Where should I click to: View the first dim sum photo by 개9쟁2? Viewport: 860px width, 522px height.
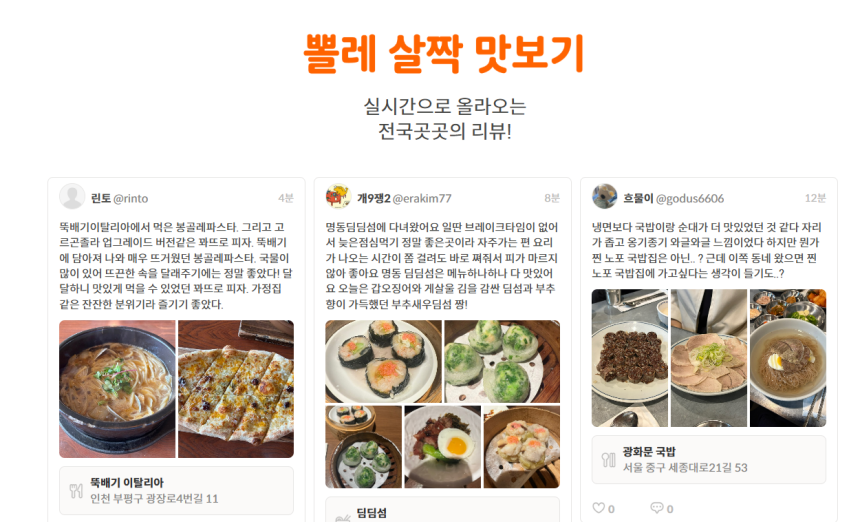pyautogui.click(x=383, y=360)
